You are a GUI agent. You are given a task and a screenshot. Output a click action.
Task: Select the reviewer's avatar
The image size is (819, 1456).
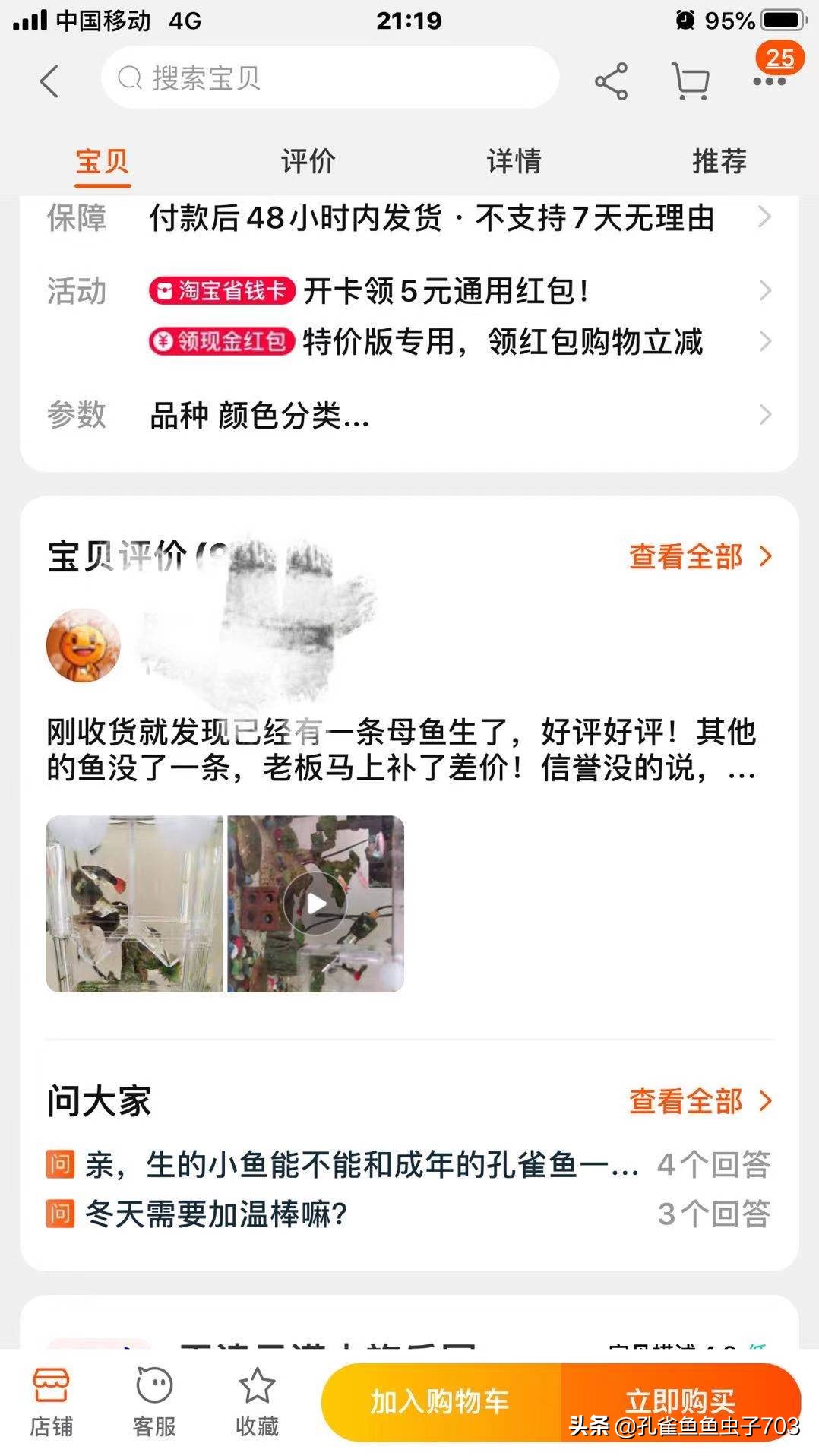coord(84,644)
